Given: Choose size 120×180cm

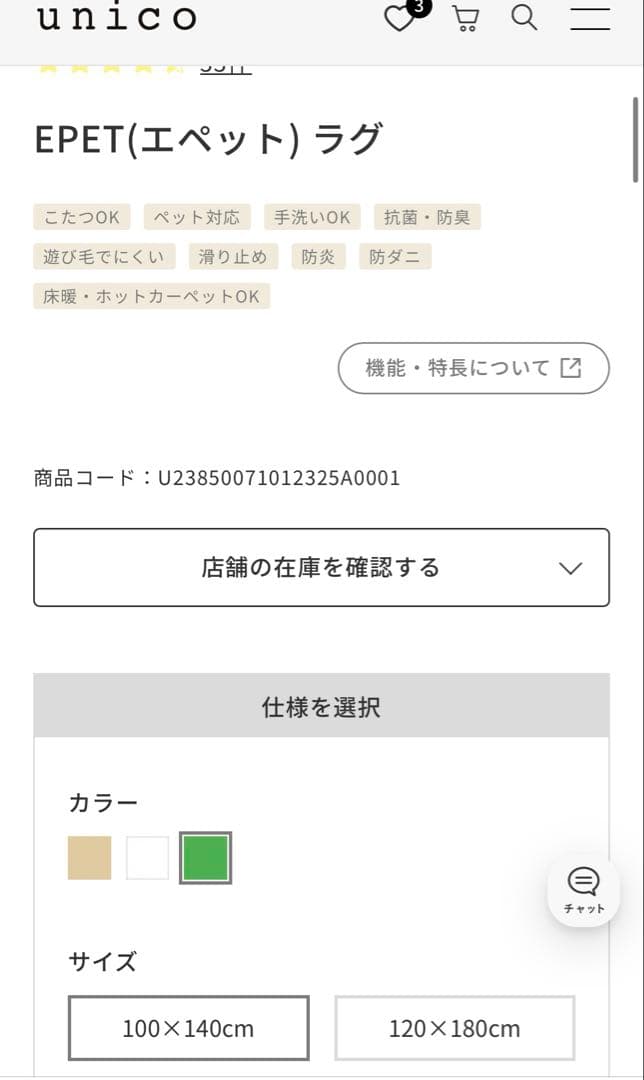Looking at the screenshot, I should coord(454,1028).
